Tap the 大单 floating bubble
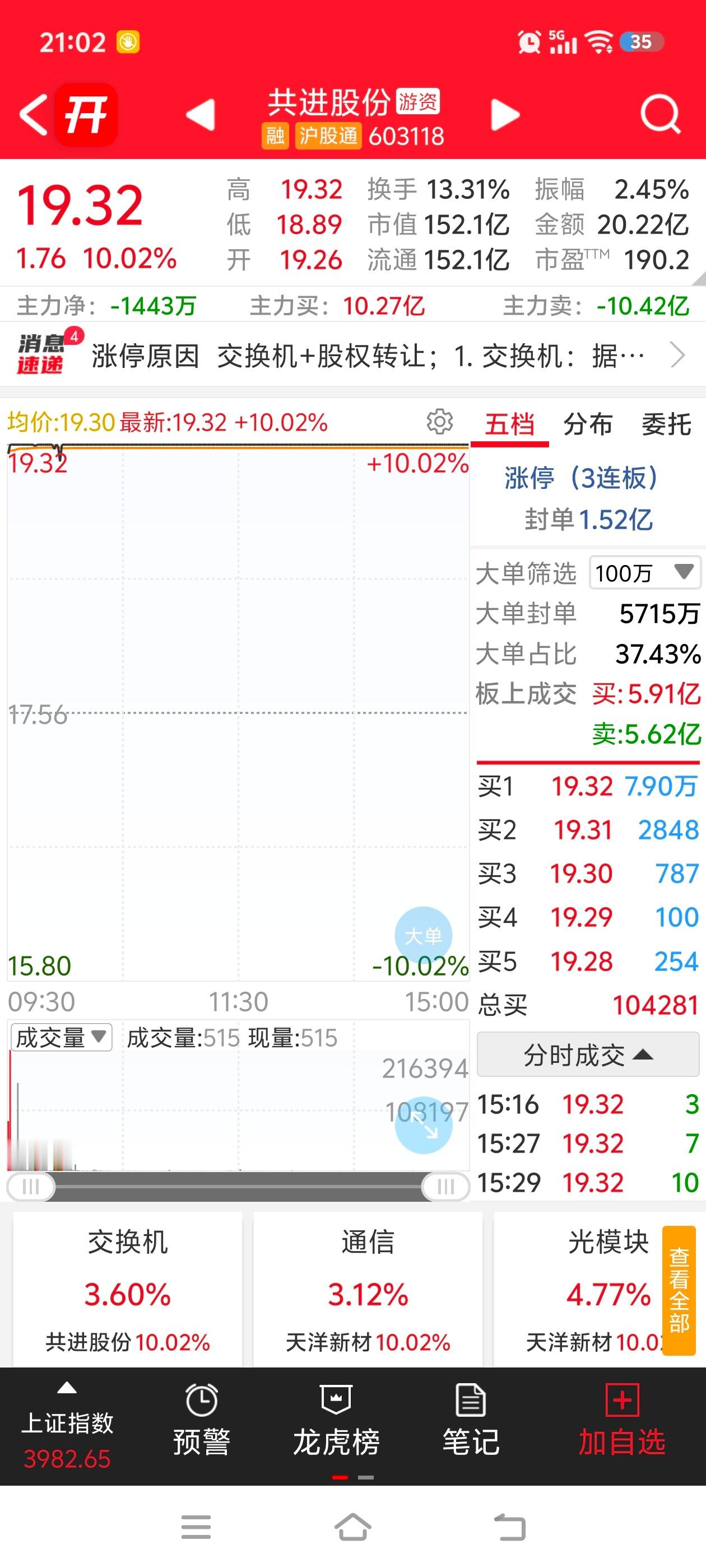 (x=424, y=936)
